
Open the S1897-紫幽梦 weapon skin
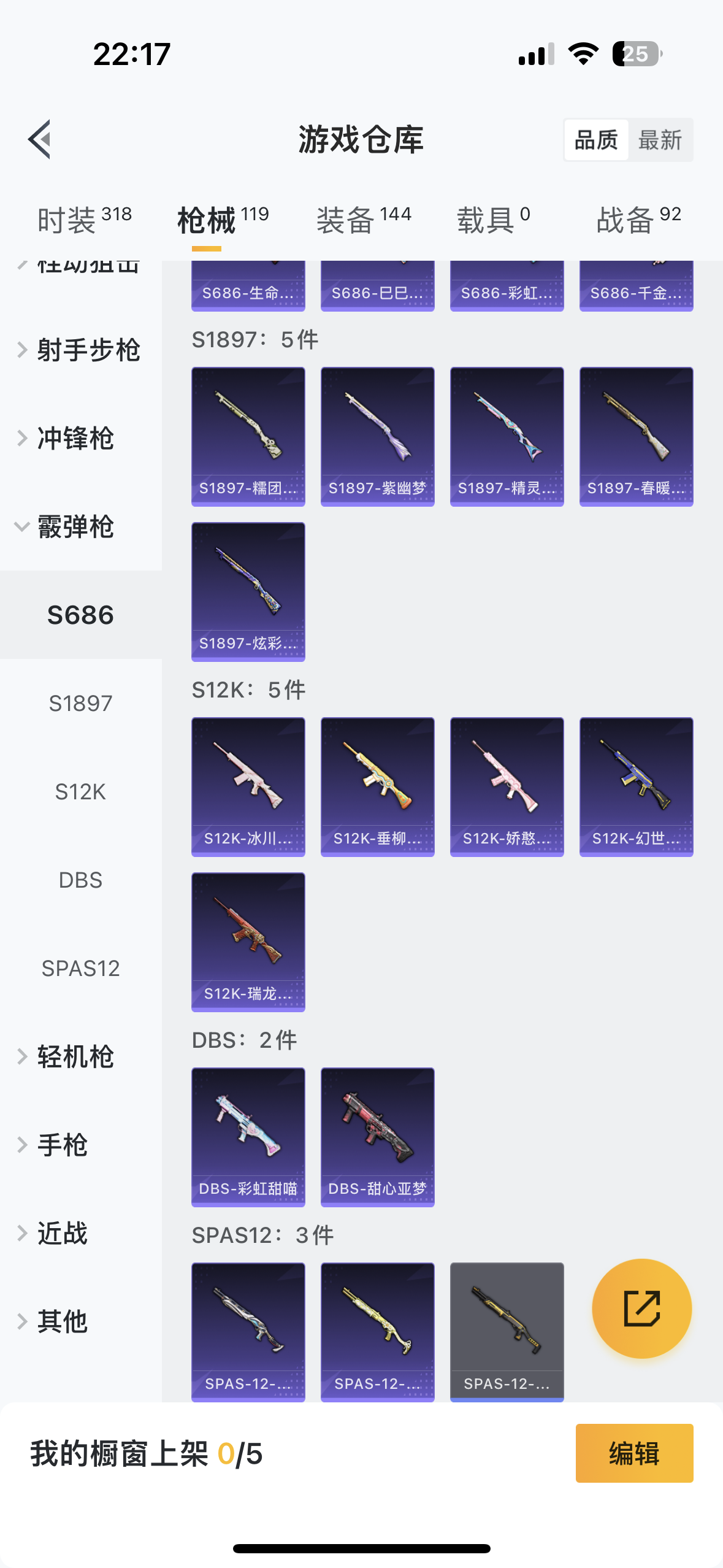[377, 436]
